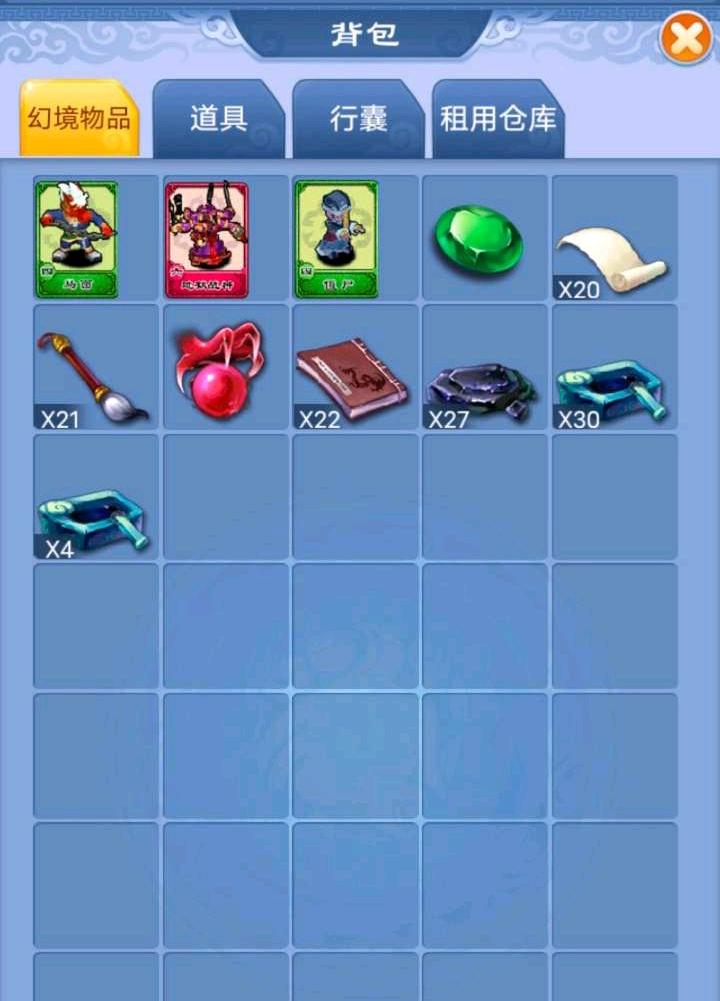This screenshot has width=720, height=1001.
Task: Select the 马面 monster card
Action: [x=77, y=239]
